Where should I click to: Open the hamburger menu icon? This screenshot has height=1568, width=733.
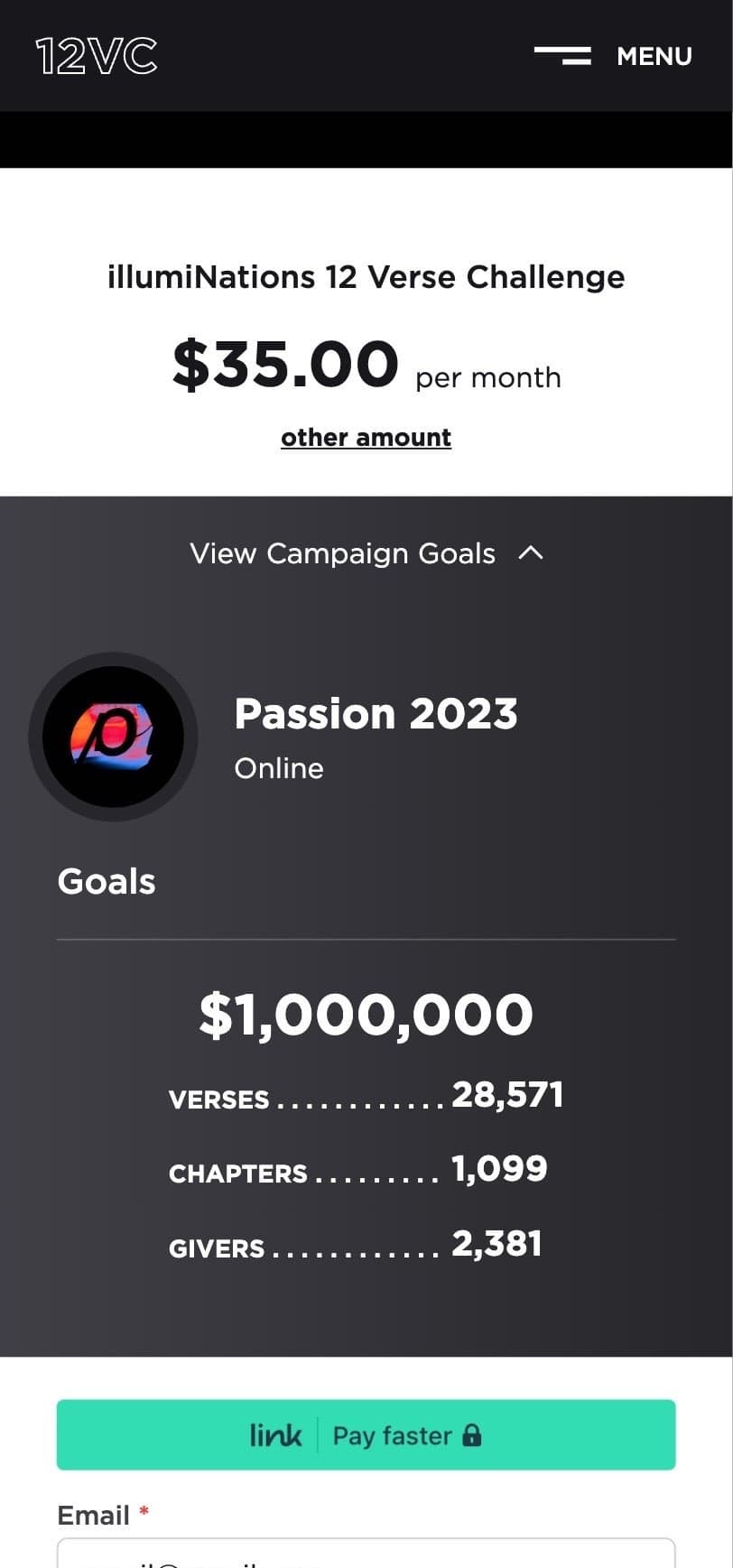562,56
